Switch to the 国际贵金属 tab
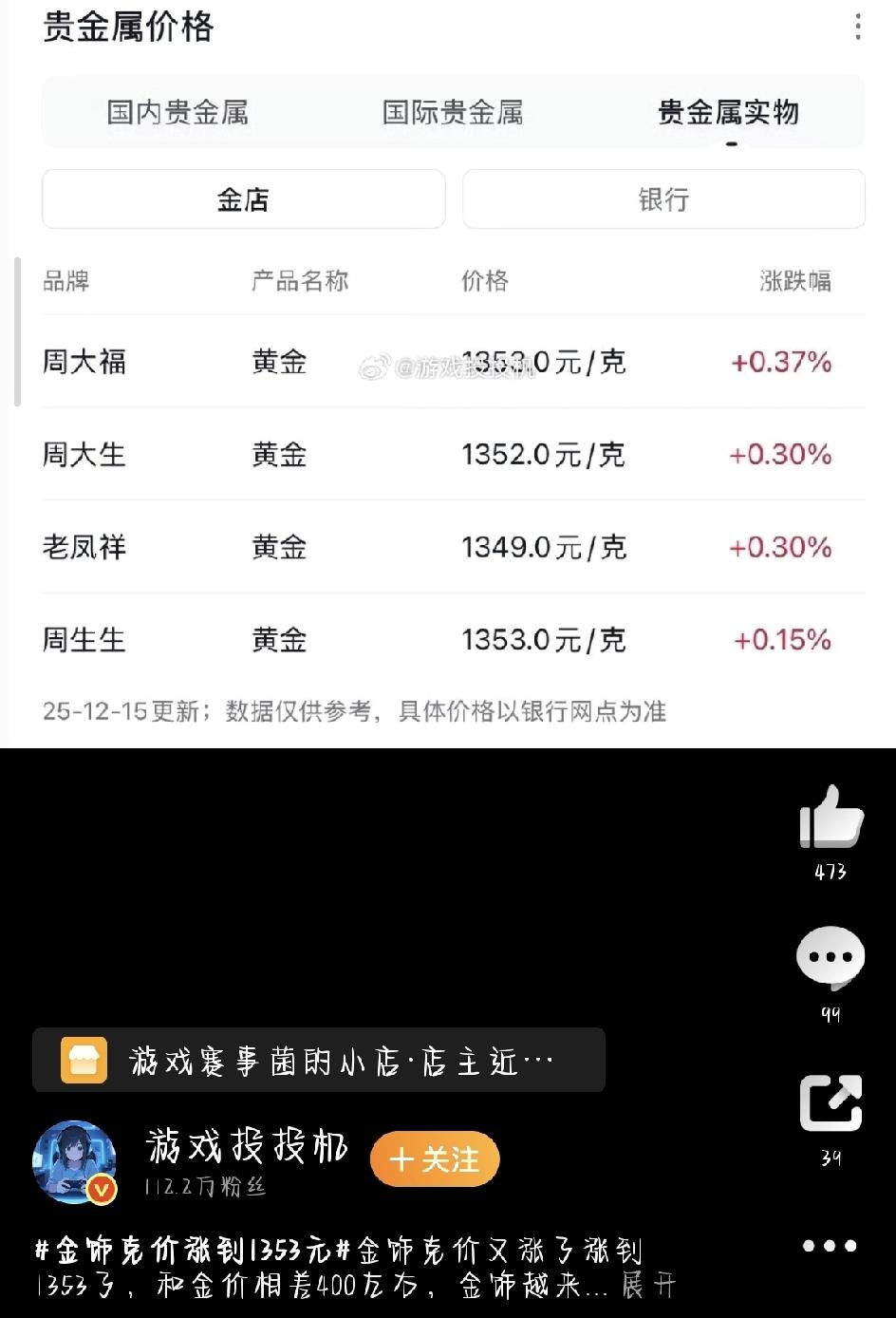This screenshot has width=896, height=1318. pyautogui.click(x=454, y=112)
